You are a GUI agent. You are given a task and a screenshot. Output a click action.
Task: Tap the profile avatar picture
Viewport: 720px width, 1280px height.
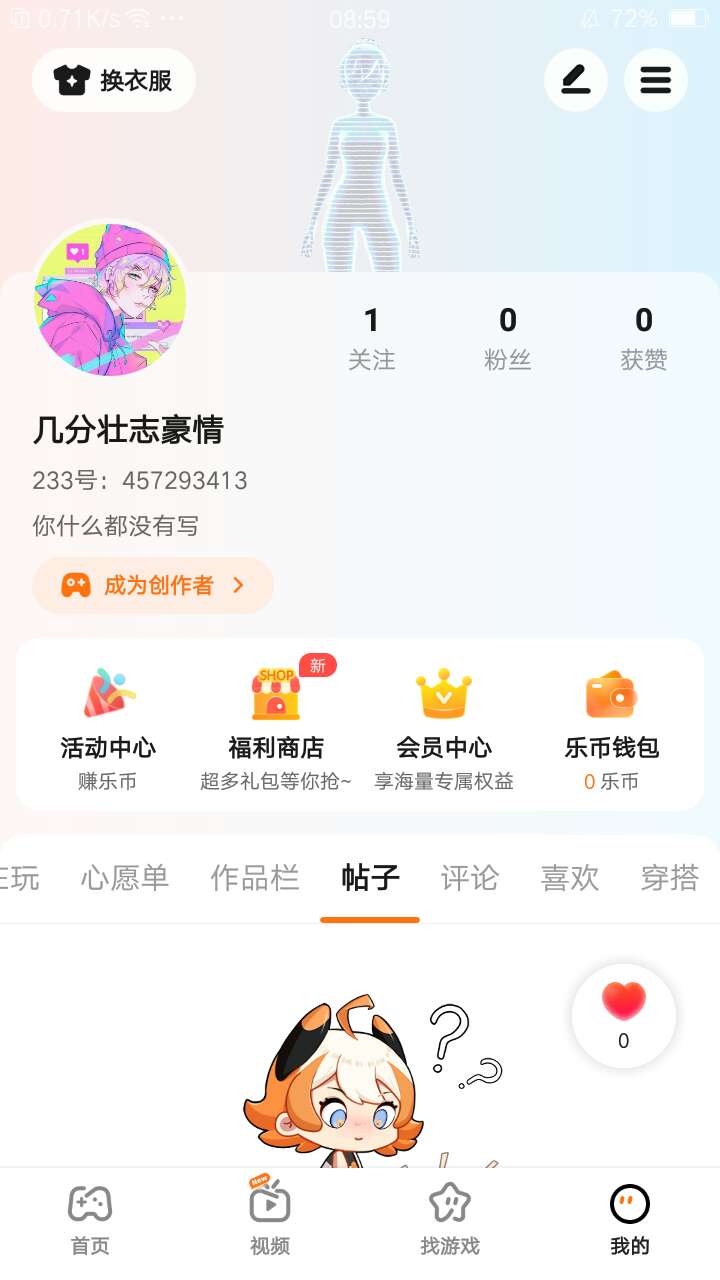[x=110, y=298]
